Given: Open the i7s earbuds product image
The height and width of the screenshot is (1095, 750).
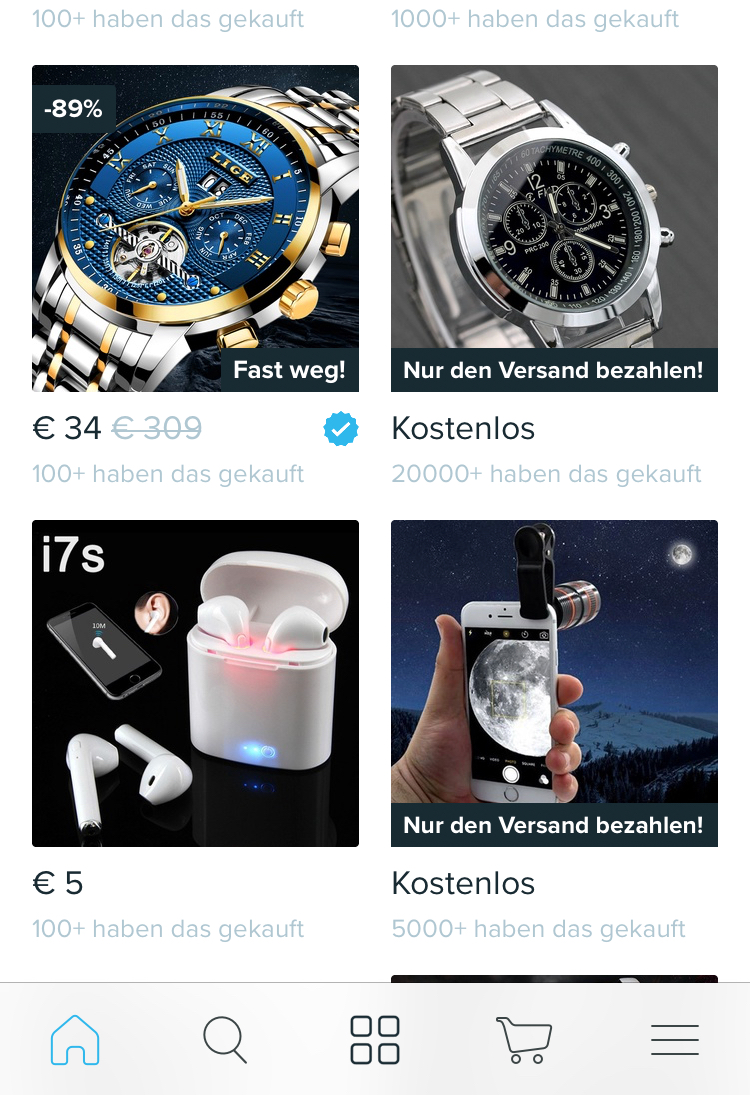Looking at the screenshot, I should [195, 682].
